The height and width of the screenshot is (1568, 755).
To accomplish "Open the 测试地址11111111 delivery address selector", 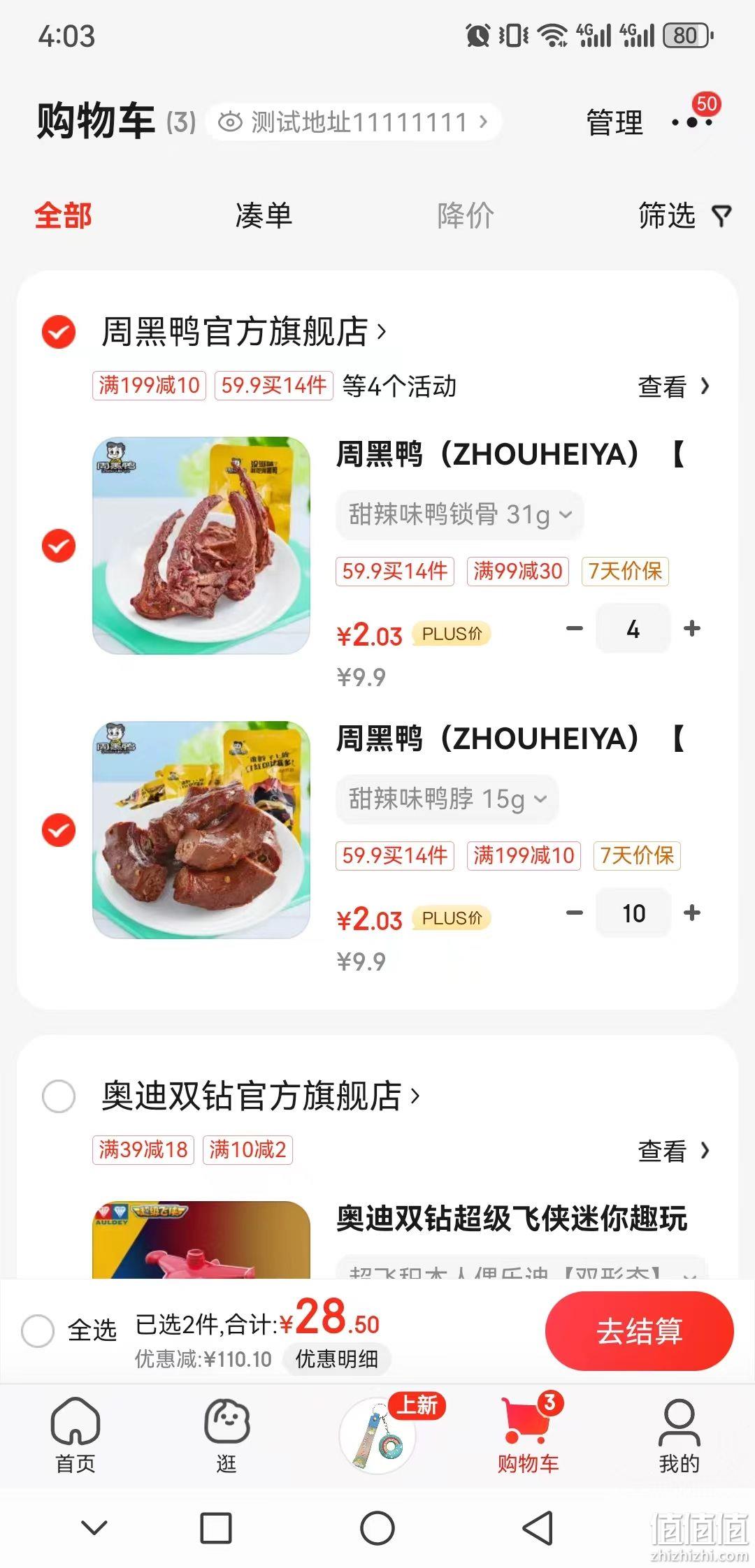I will pos(353,122).
